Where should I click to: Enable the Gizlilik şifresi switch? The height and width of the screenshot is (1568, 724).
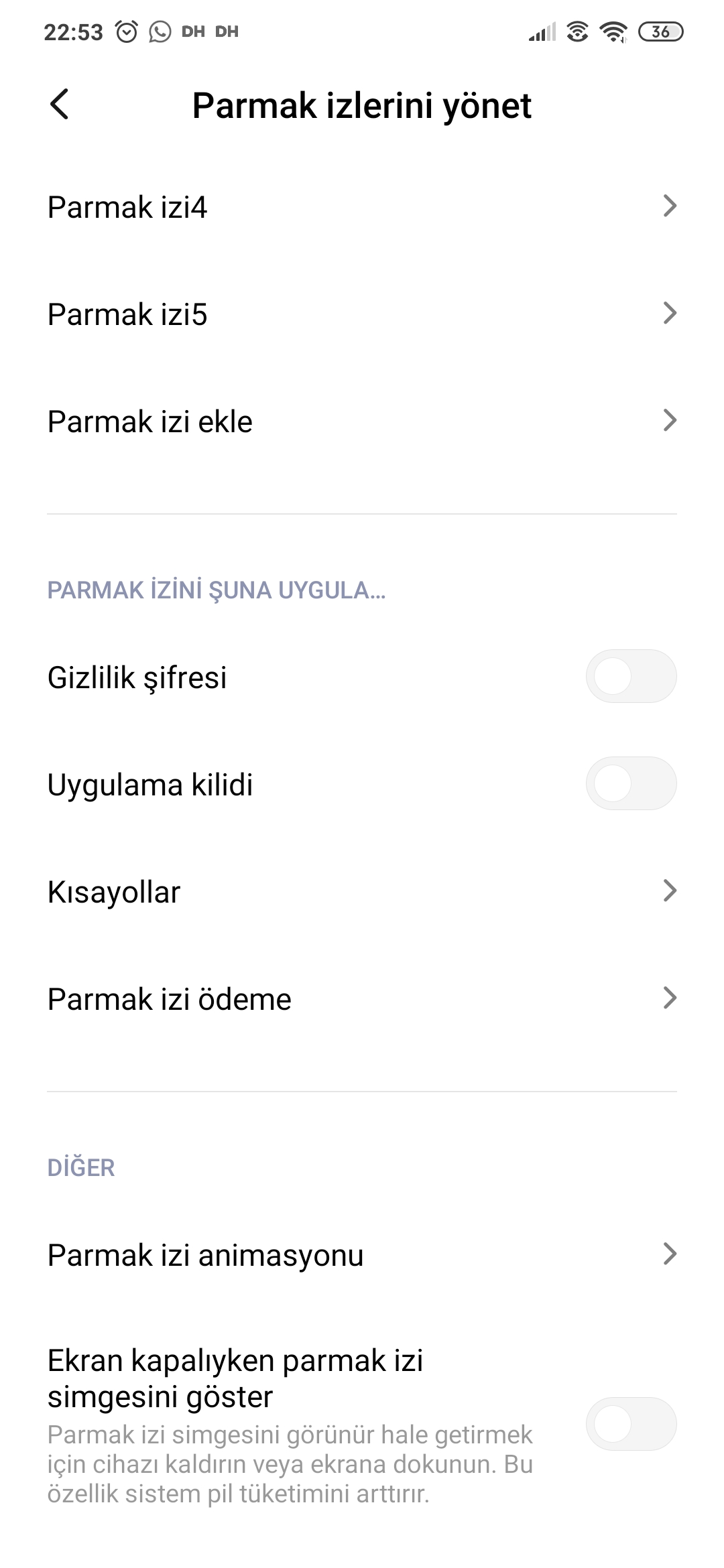click(631, 676)
